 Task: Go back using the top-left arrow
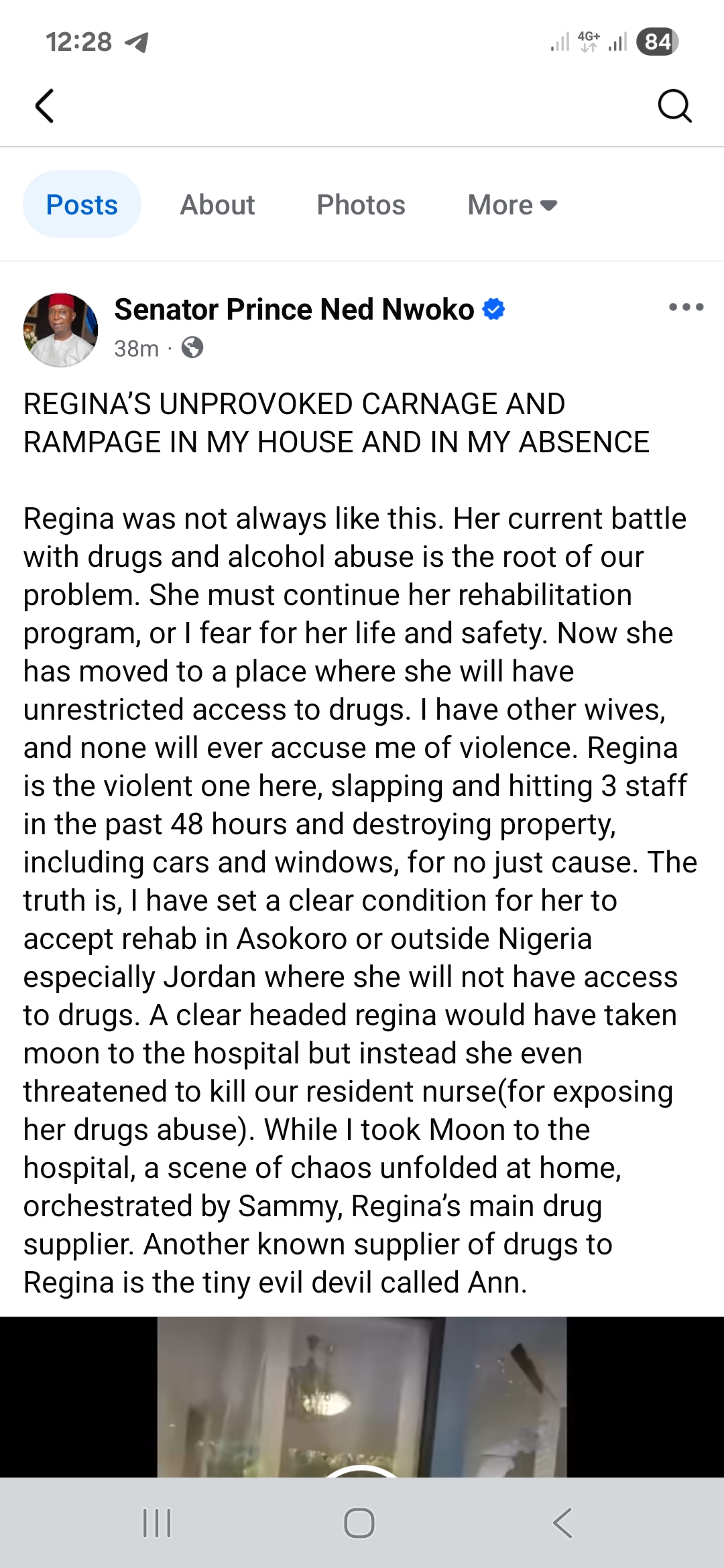(x=44, y=106)
